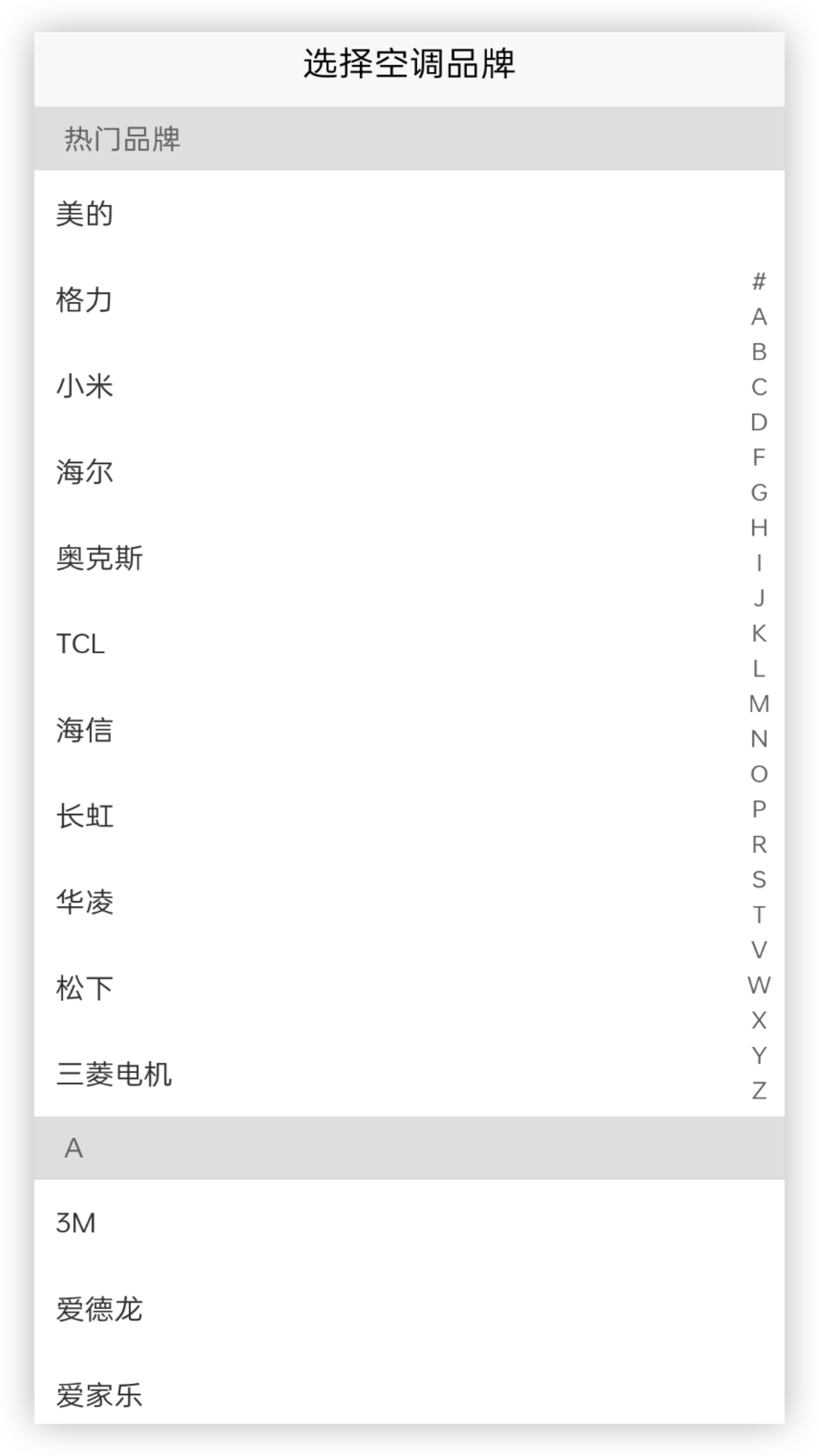This screenshot has width=819, height=1456.
Task: Open the 奥克斯 brand entry
Action: pyautogui.click(x=99, y=558)
